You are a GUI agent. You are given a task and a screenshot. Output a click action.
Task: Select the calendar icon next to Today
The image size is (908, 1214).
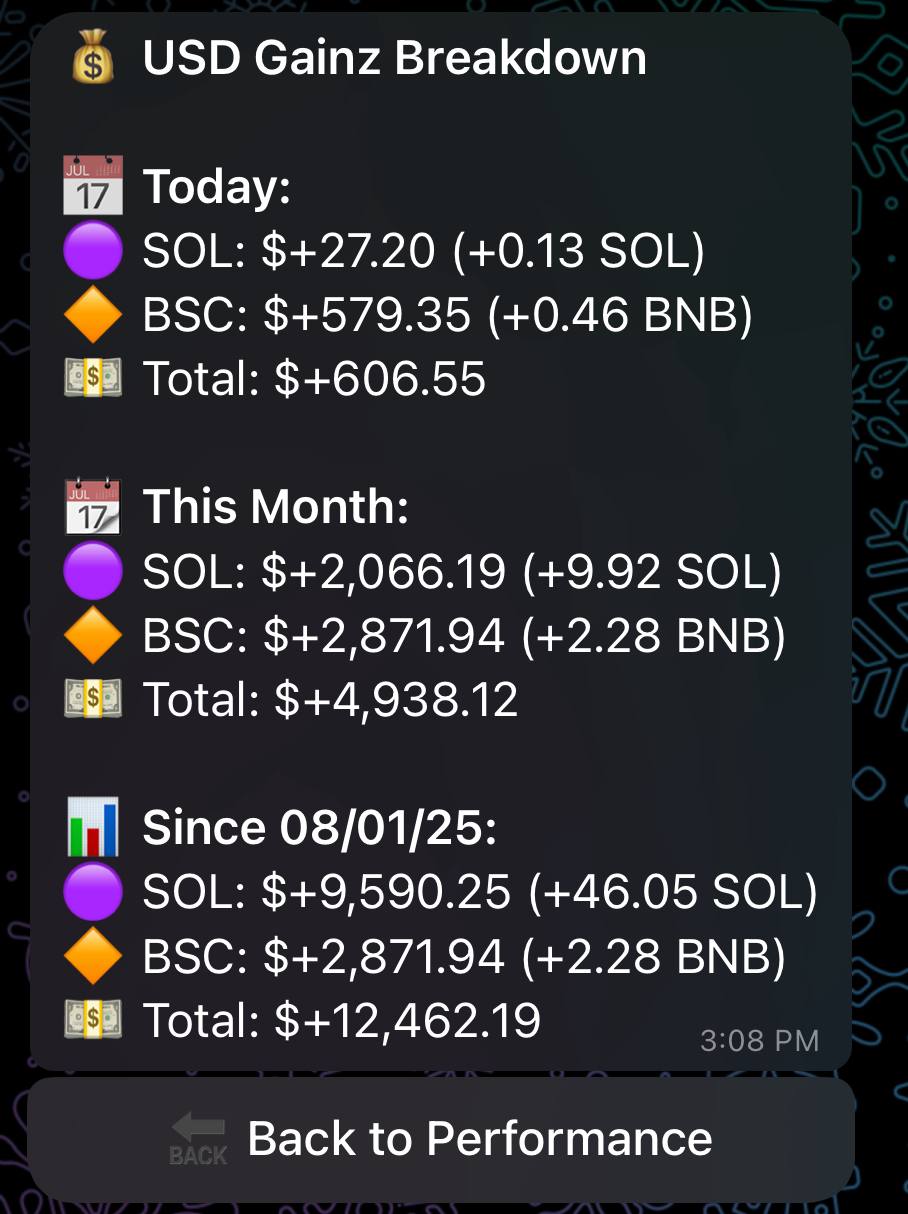point(91,185)
